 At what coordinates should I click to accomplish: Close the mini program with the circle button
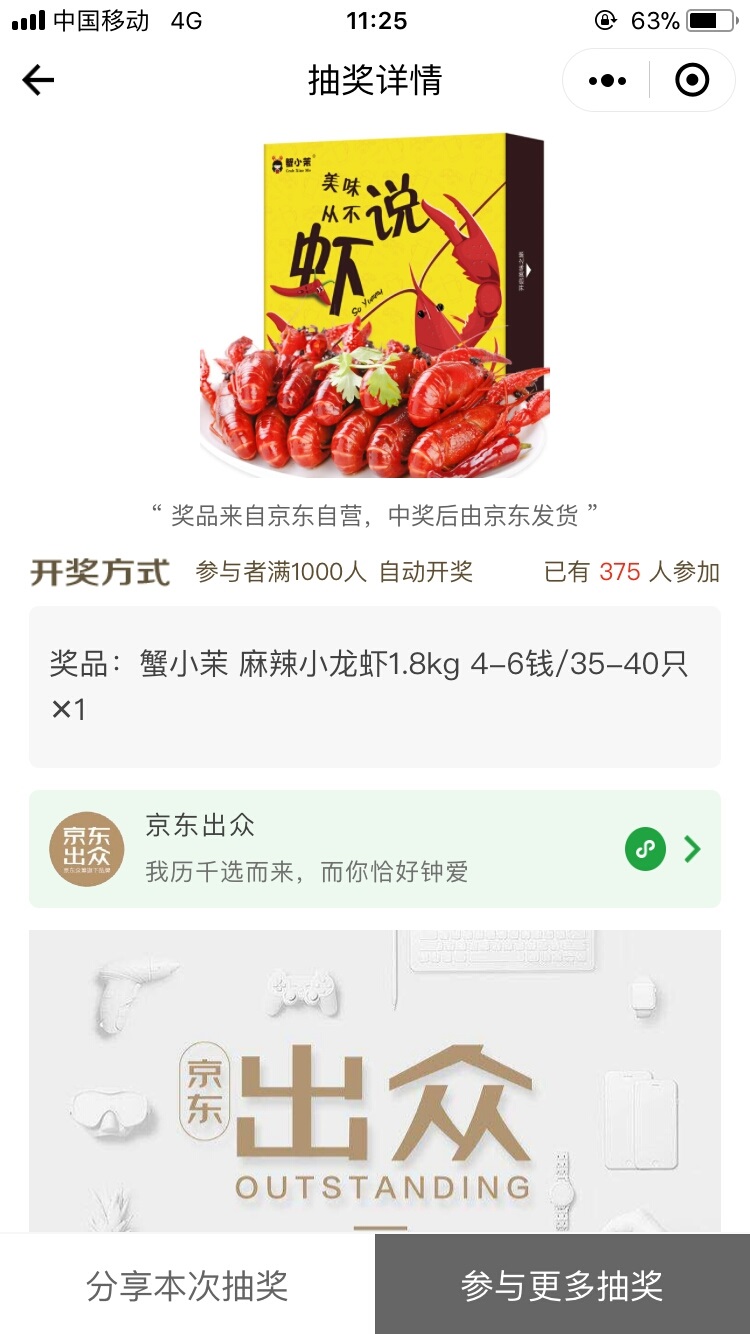tap(692, 80)
